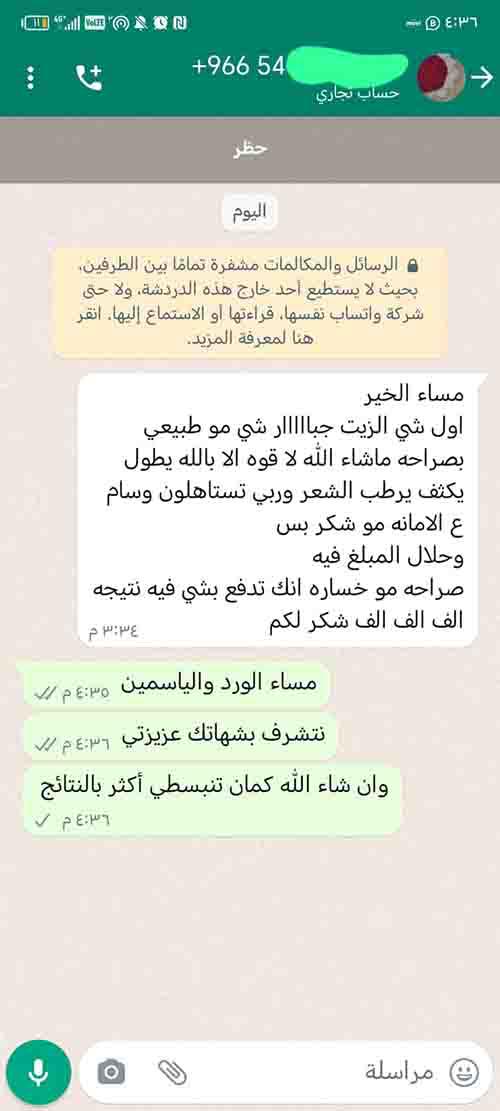Open the contact's profile picture
Viewport: 500px width, 1111px height.
coord(441,77)
